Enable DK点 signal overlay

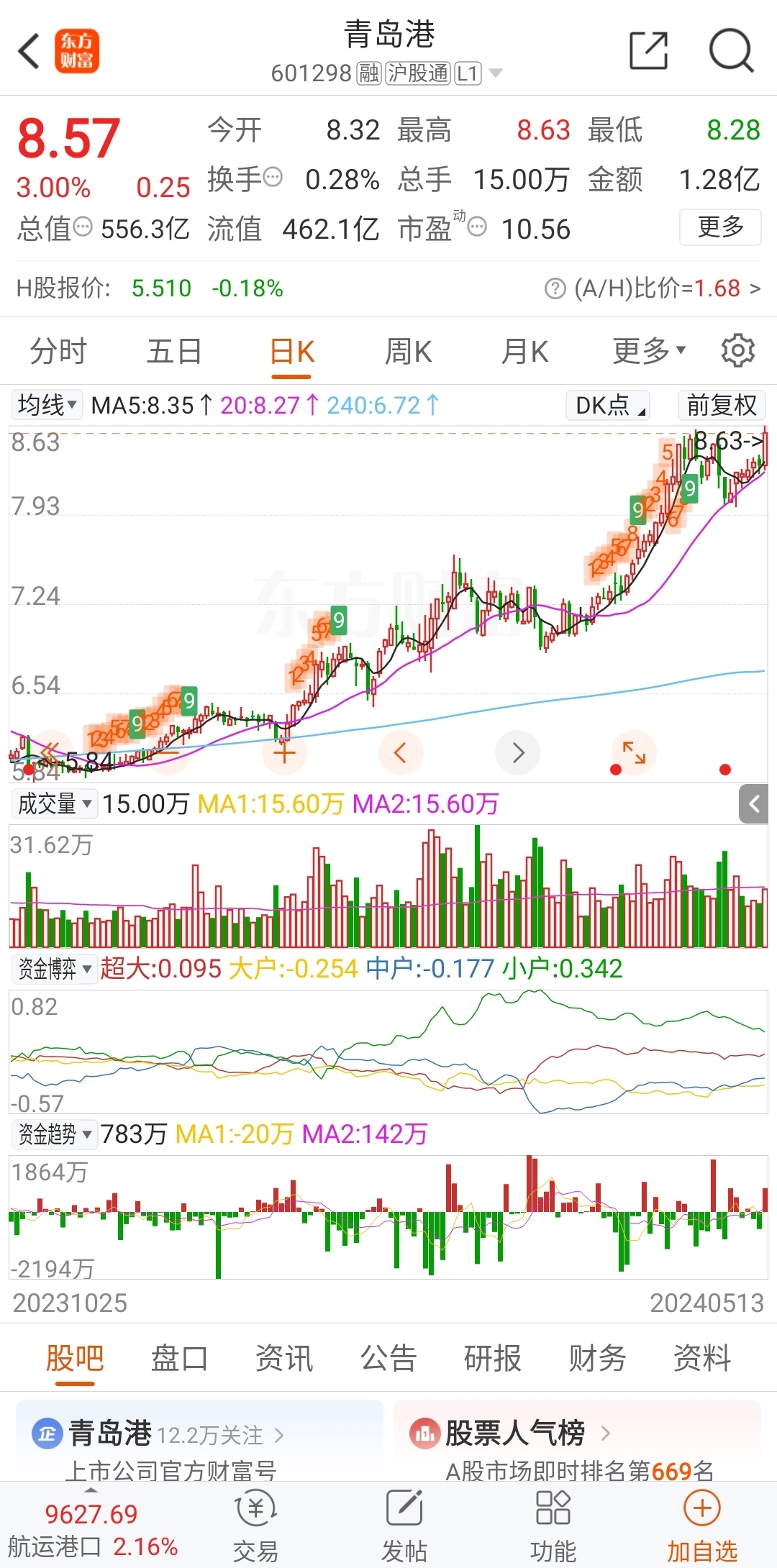606,405
